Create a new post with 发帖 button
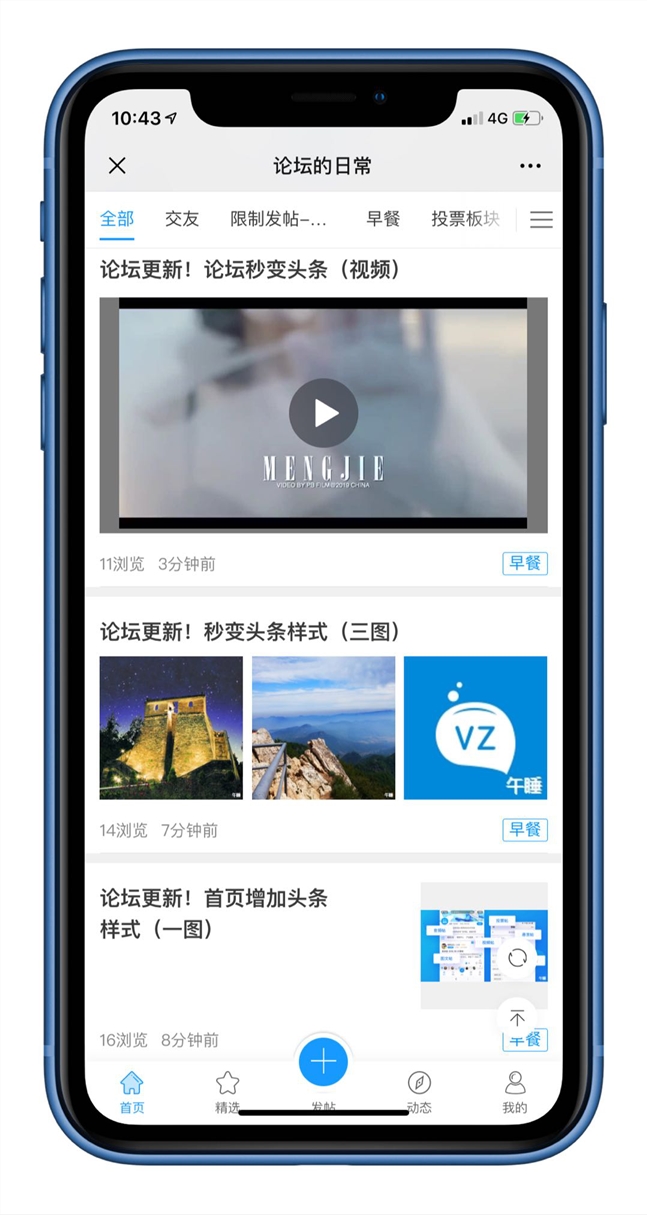The height and width of the screenshot is (1215, 647). click(x=323, y=1063)
